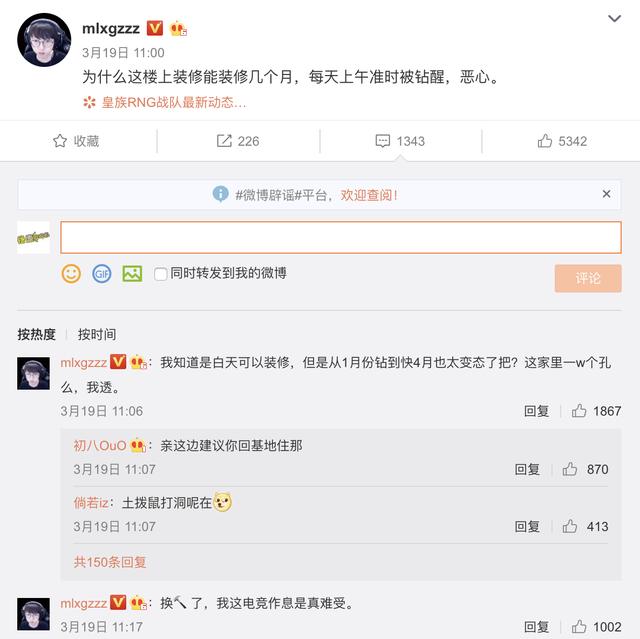Screen dimensions: 640x639
Task: Open the 欢迎查阅 link in the banner
Action: coord(369,195)
